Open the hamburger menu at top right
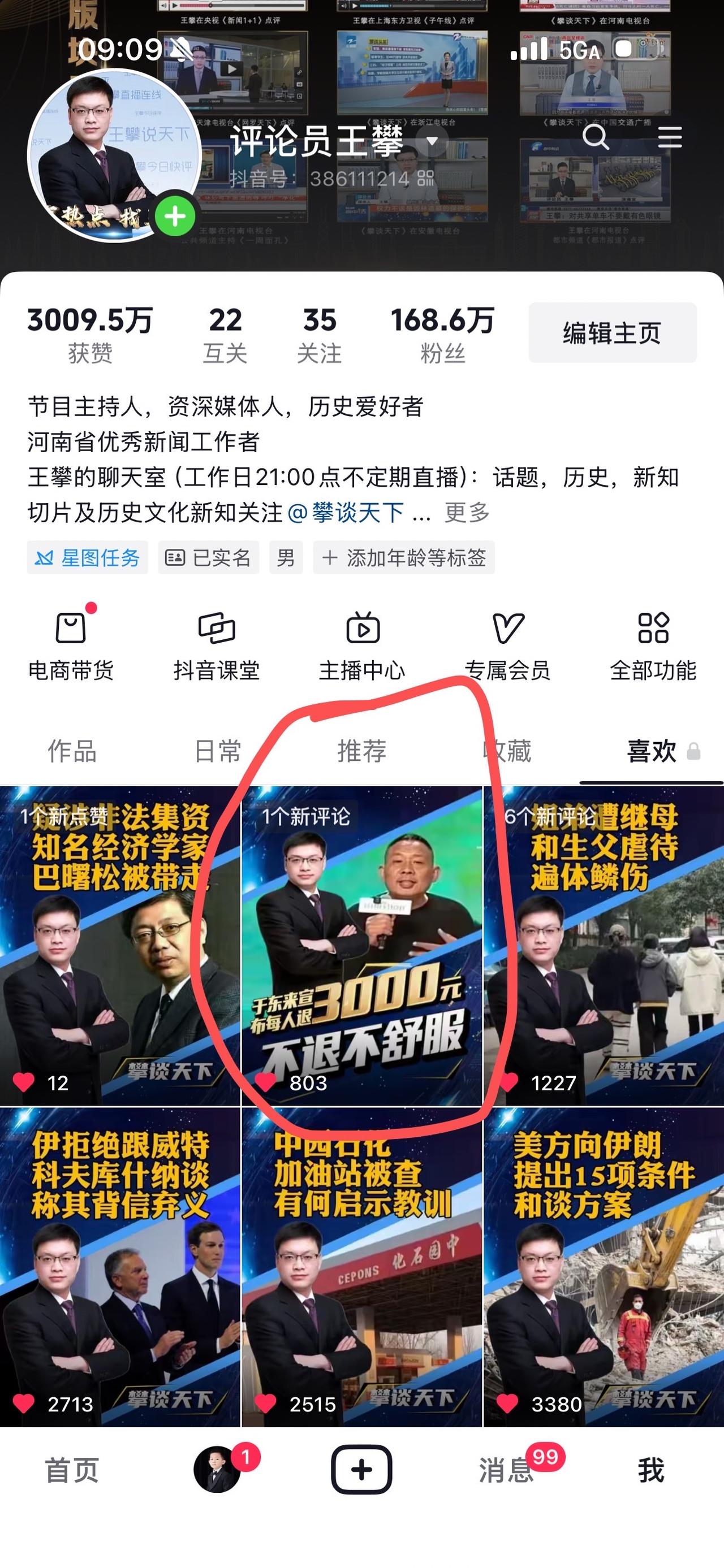 pyautogui.click(x=670, y=139)
